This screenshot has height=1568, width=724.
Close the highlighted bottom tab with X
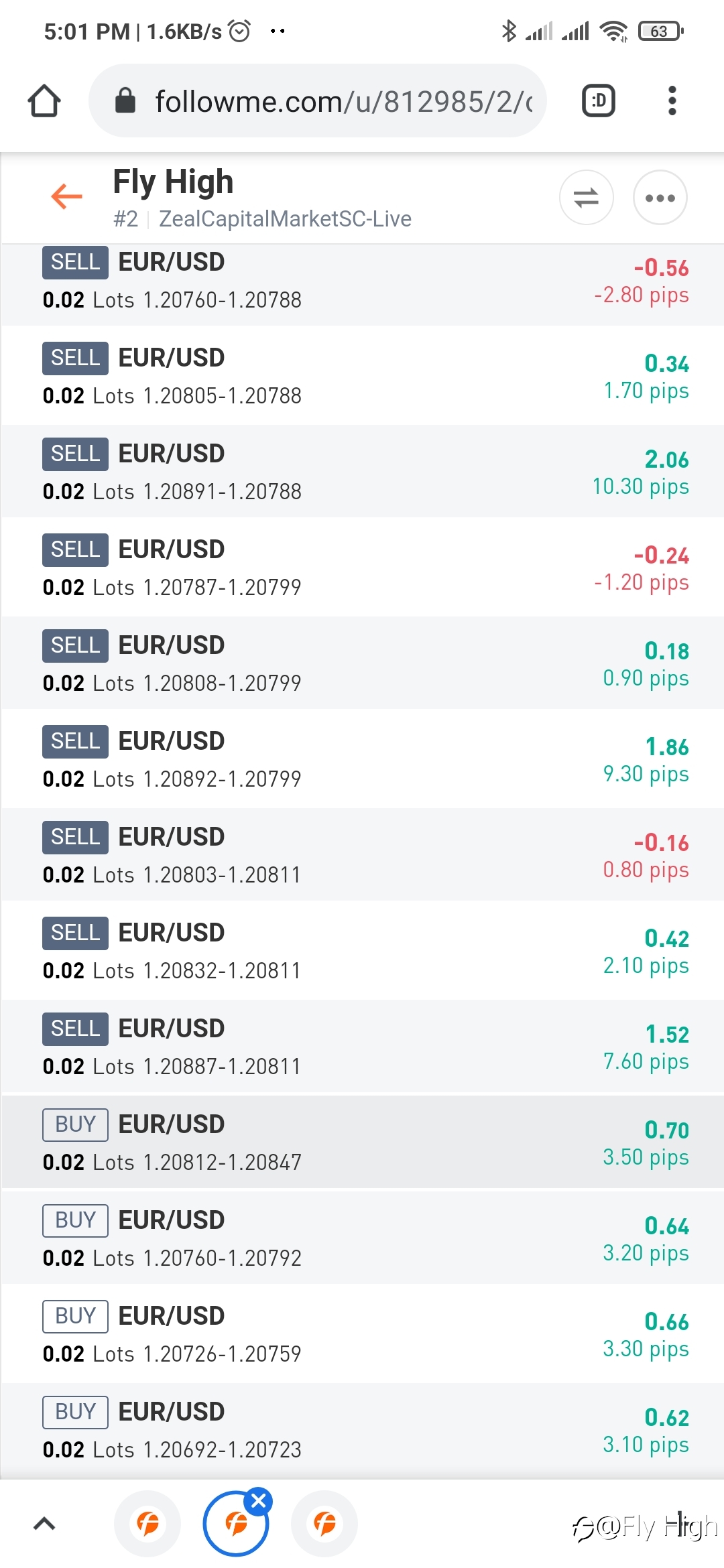[259, 1501]
